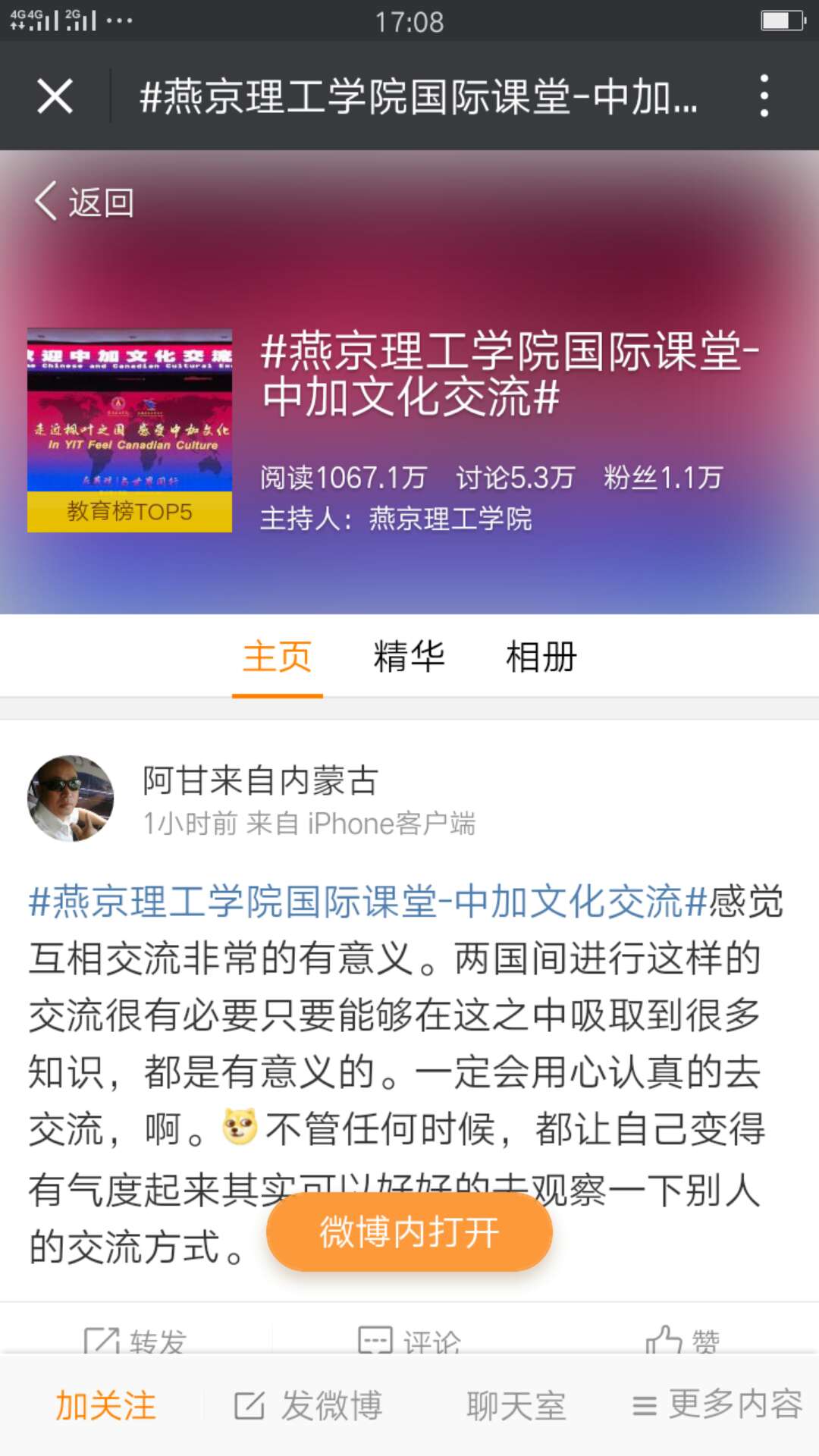Tap the 微博内打开 button
This screenshot has width=819, height=1456.
click(408, 1232)
